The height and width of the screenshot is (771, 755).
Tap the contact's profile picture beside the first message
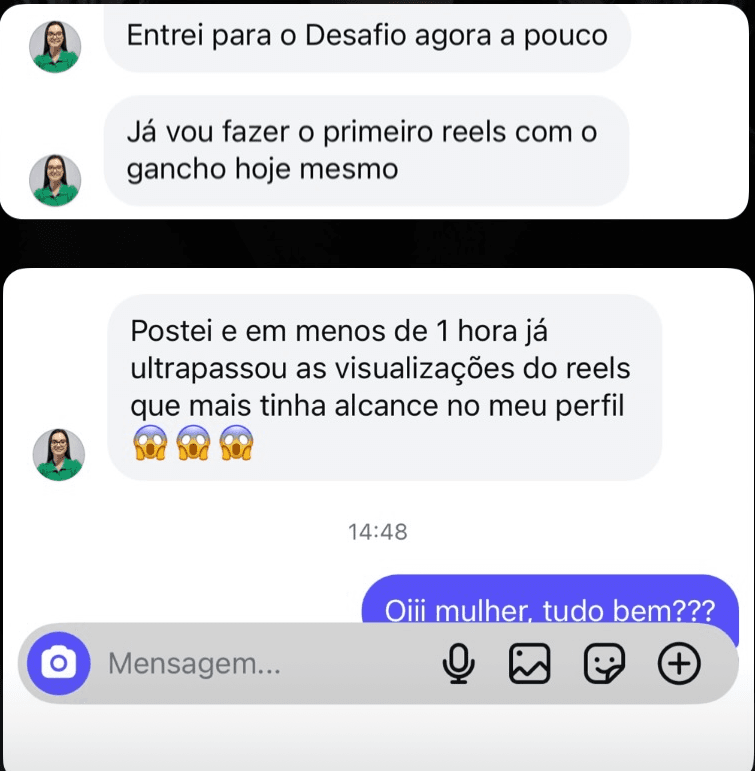[x=54, y=46]
